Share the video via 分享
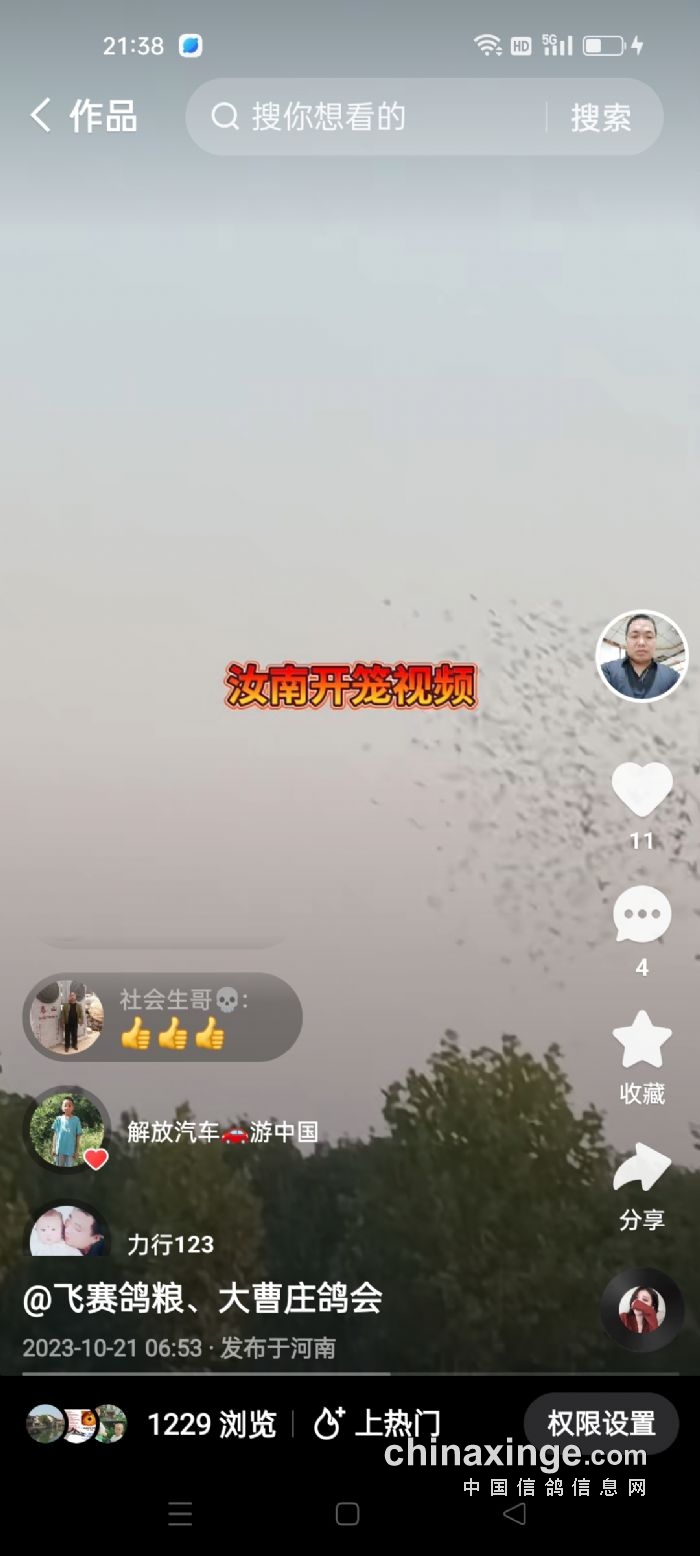 [642, 1169]
